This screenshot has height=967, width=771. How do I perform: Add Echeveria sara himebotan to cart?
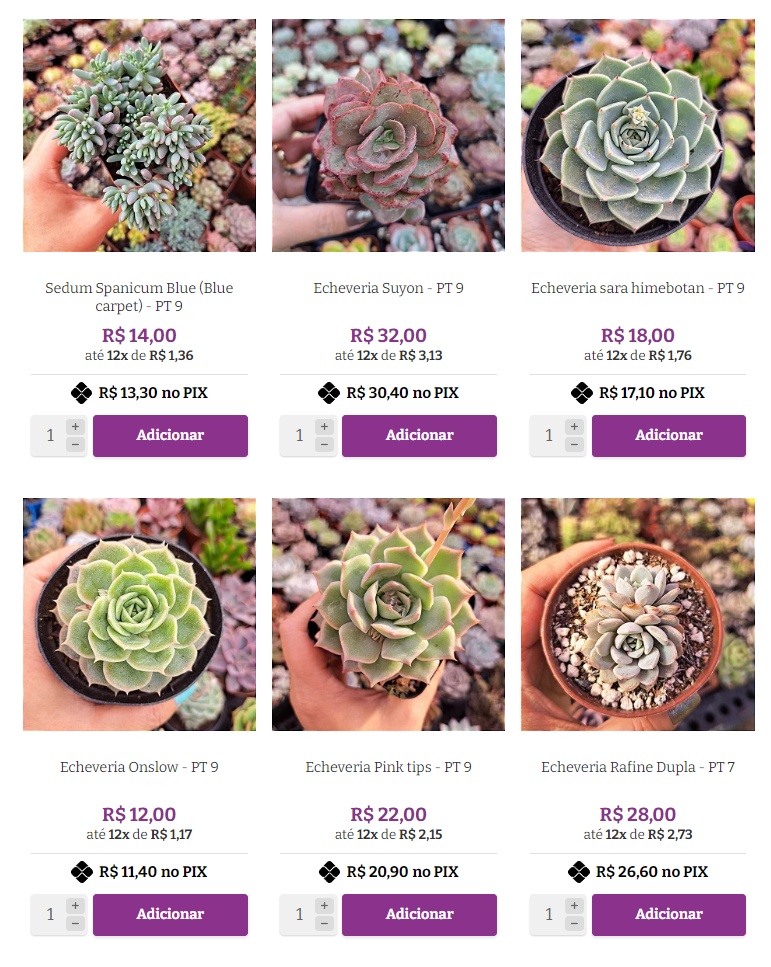(x=668, y=436)
